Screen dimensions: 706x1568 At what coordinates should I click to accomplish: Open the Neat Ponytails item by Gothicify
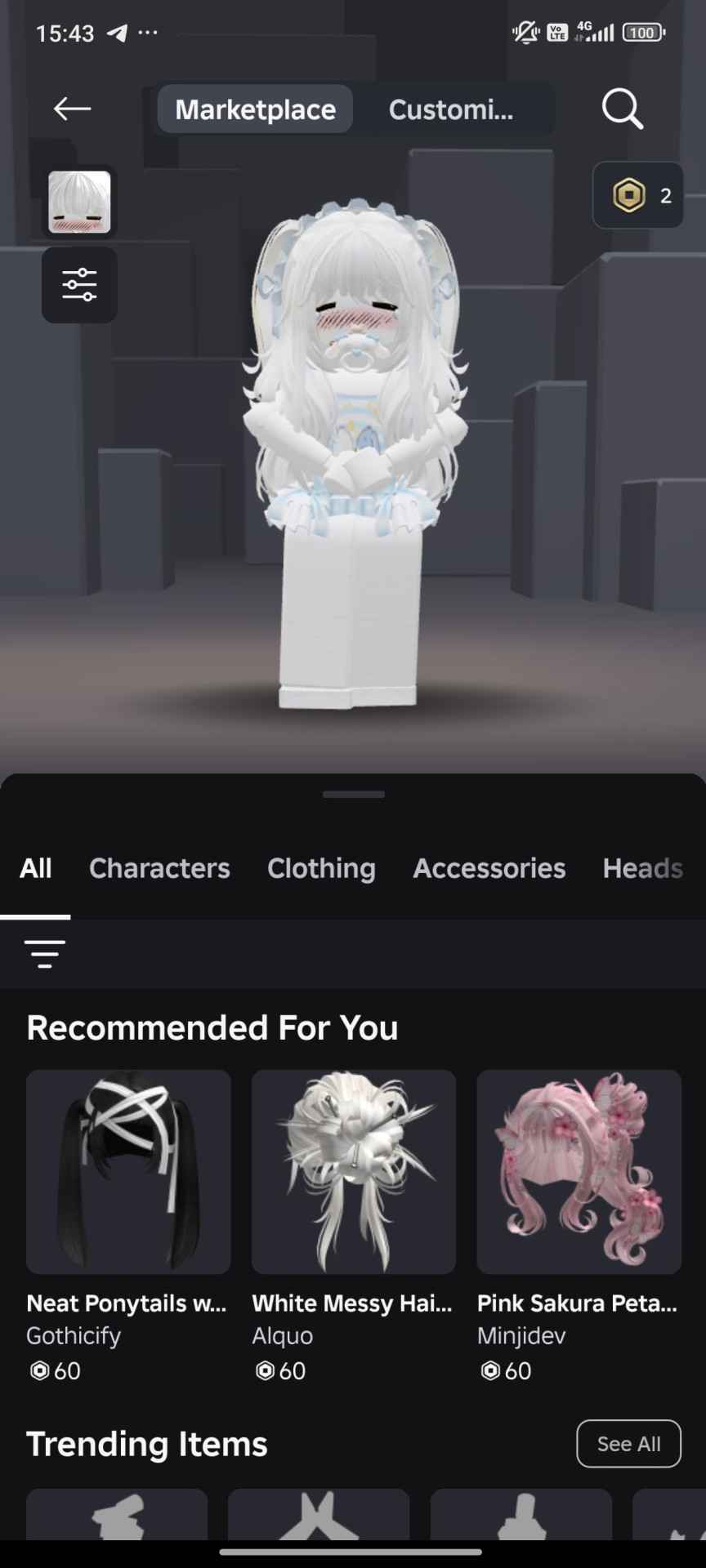tap(128, 1173)
